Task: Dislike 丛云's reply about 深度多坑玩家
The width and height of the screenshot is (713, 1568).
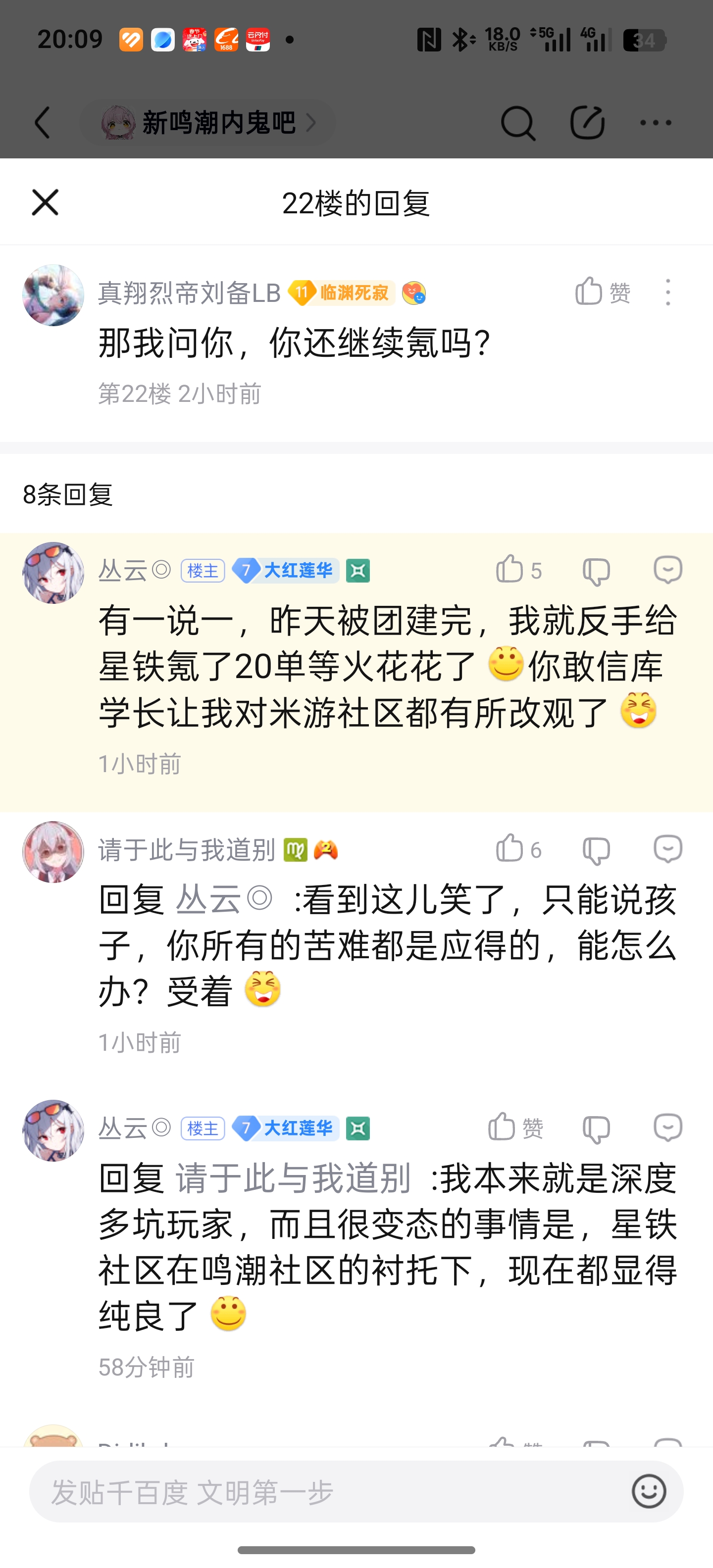Action: (x=596, y=1129)
